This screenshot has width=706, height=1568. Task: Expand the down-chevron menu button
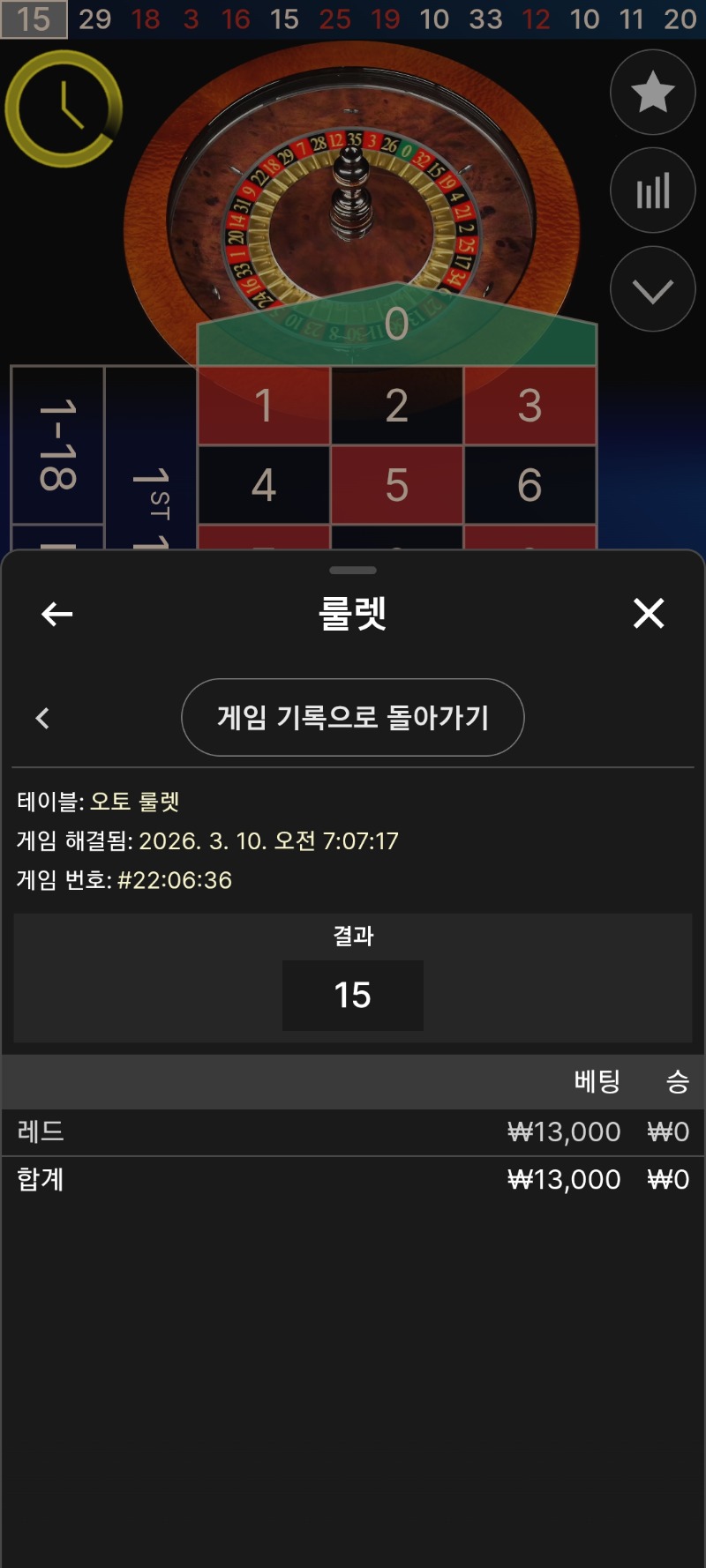click(x=652, y=289)
